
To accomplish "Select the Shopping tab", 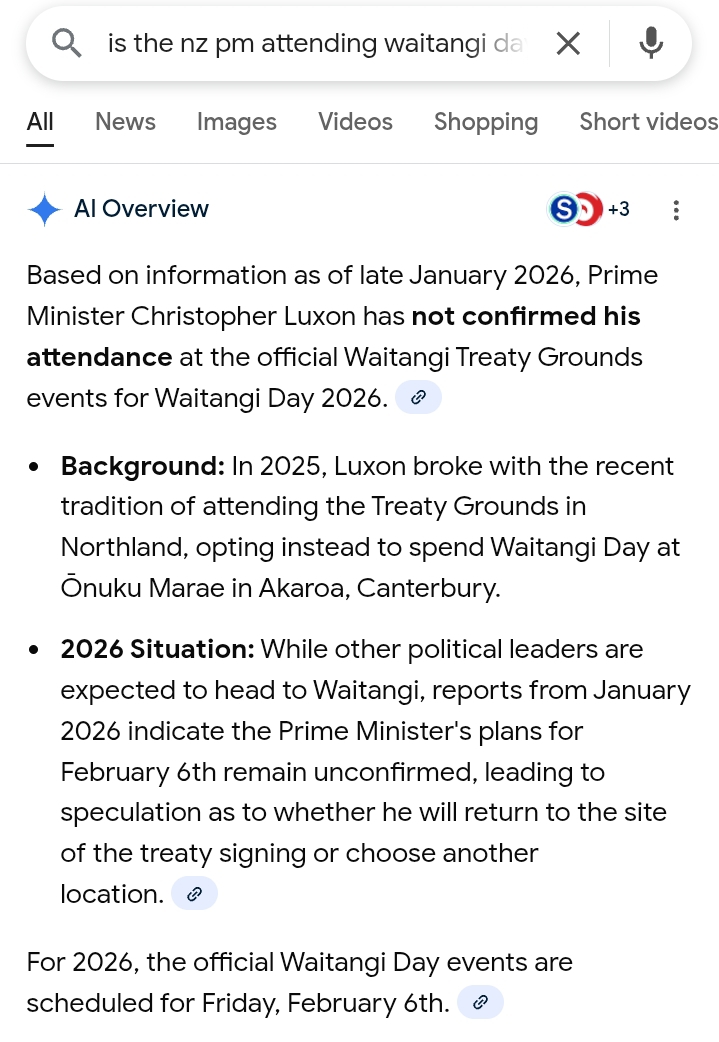I will point(485,122).
